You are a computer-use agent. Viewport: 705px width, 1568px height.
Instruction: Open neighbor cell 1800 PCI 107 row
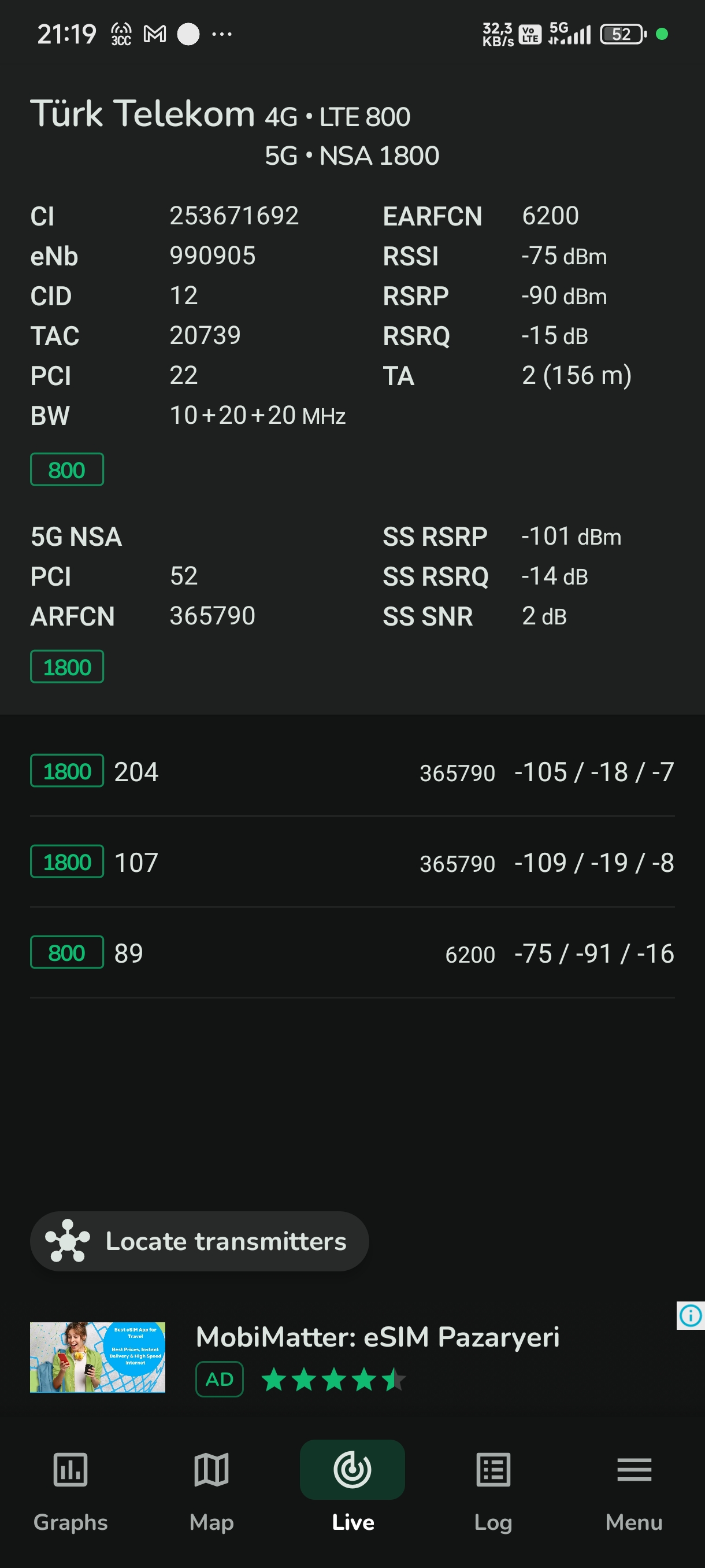[x=352, y=862]
